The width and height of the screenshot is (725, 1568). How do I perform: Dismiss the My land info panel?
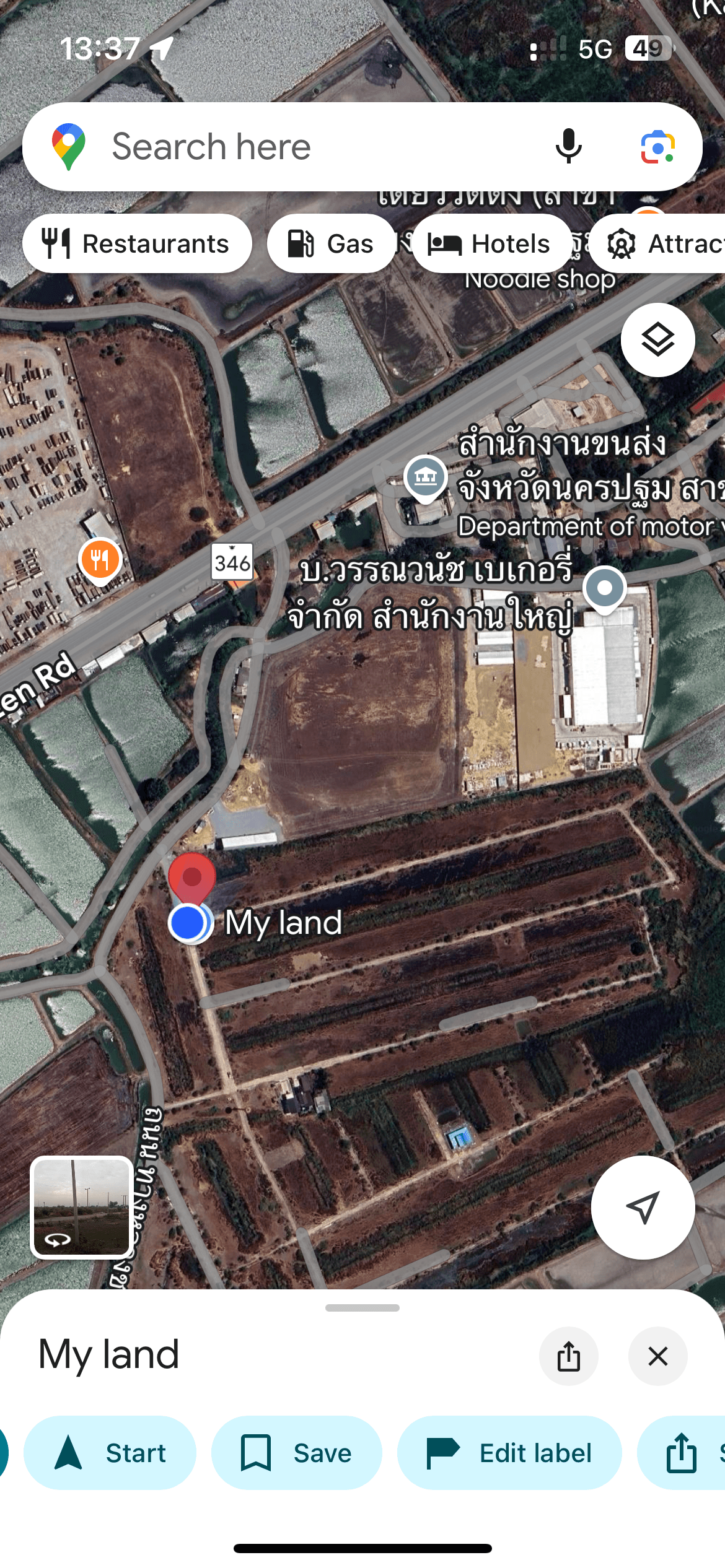[657, 1356]
